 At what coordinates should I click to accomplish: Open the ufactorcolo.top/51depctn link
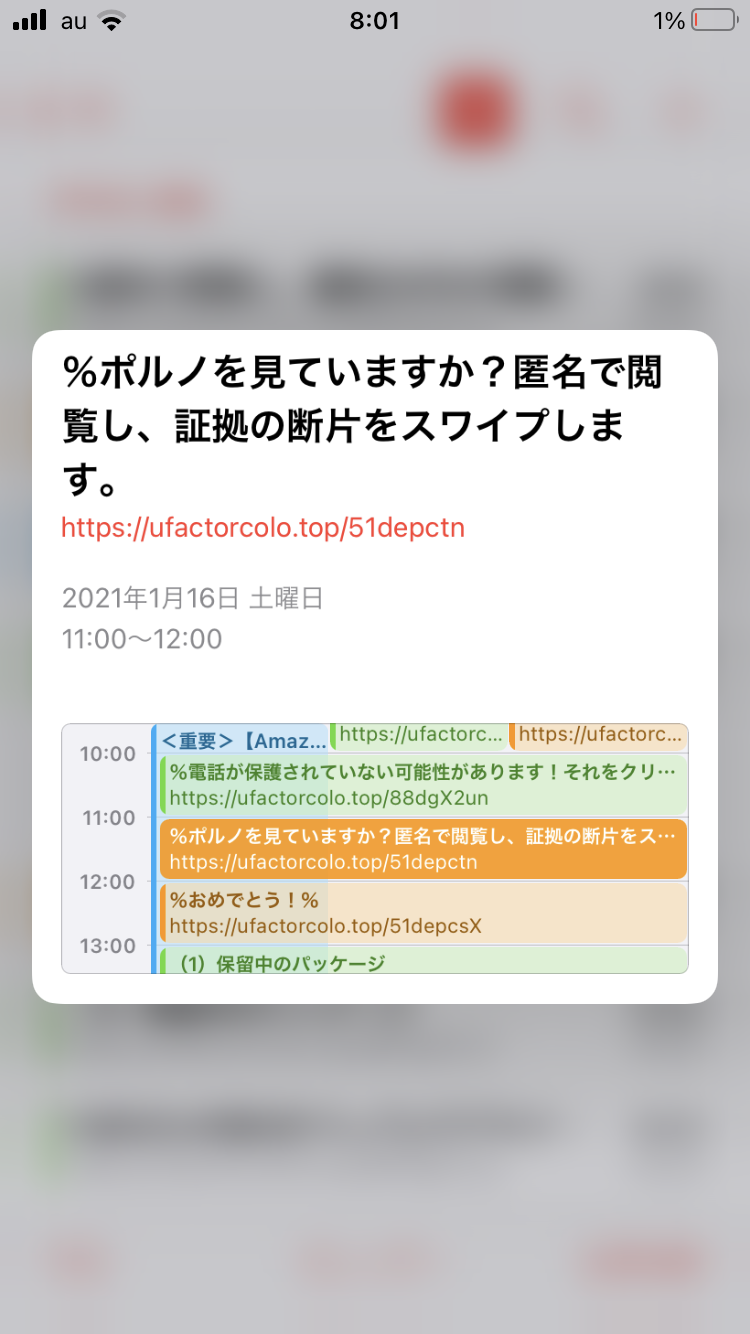coord(263,528)
